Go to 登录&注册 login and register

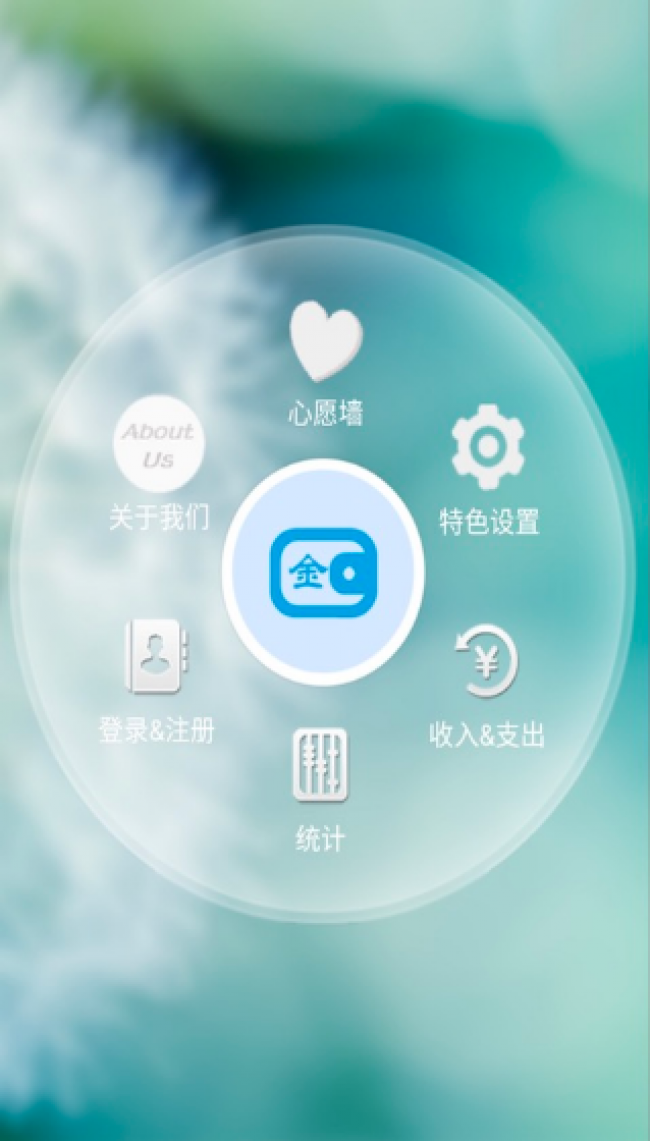[156, 657]
